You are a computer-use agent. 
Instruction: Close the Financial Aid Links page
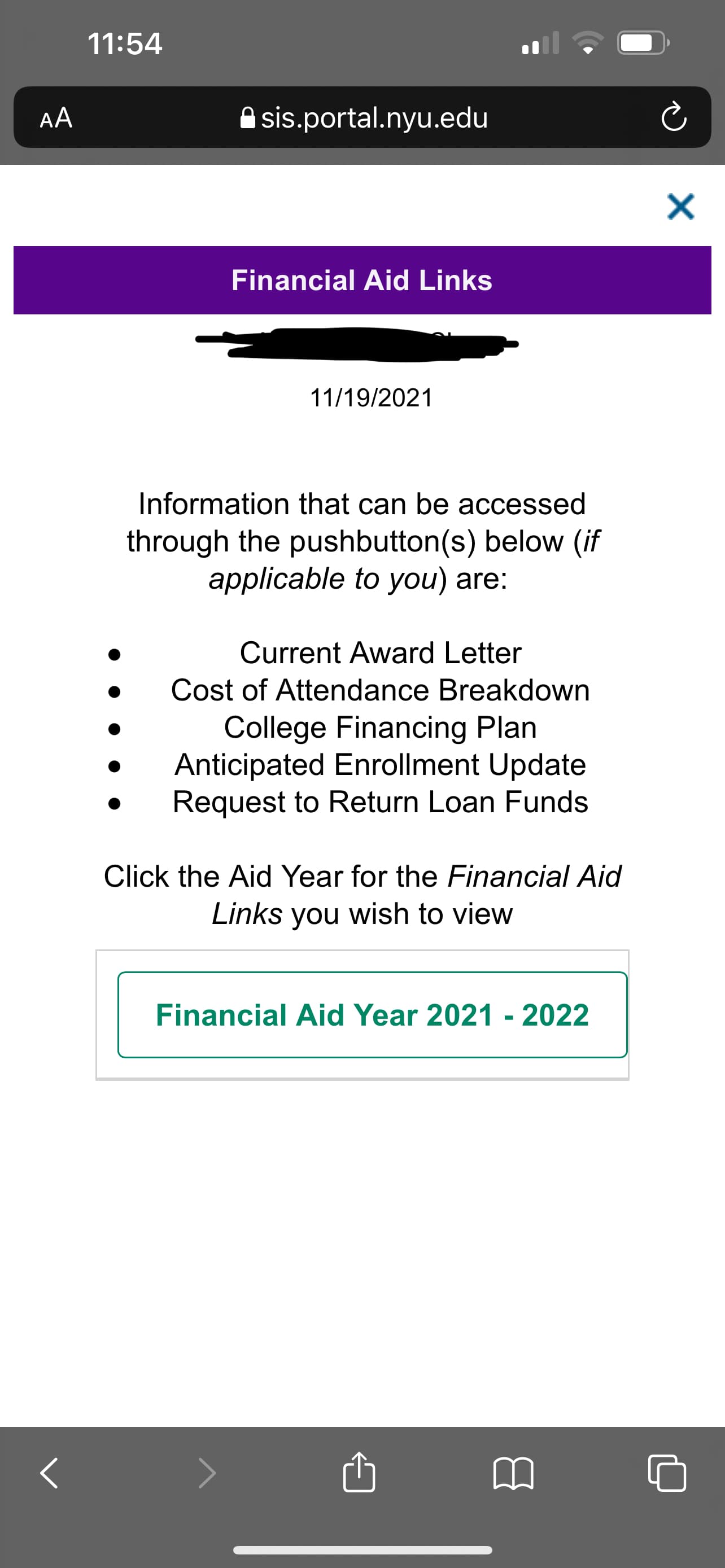(680, 207)
